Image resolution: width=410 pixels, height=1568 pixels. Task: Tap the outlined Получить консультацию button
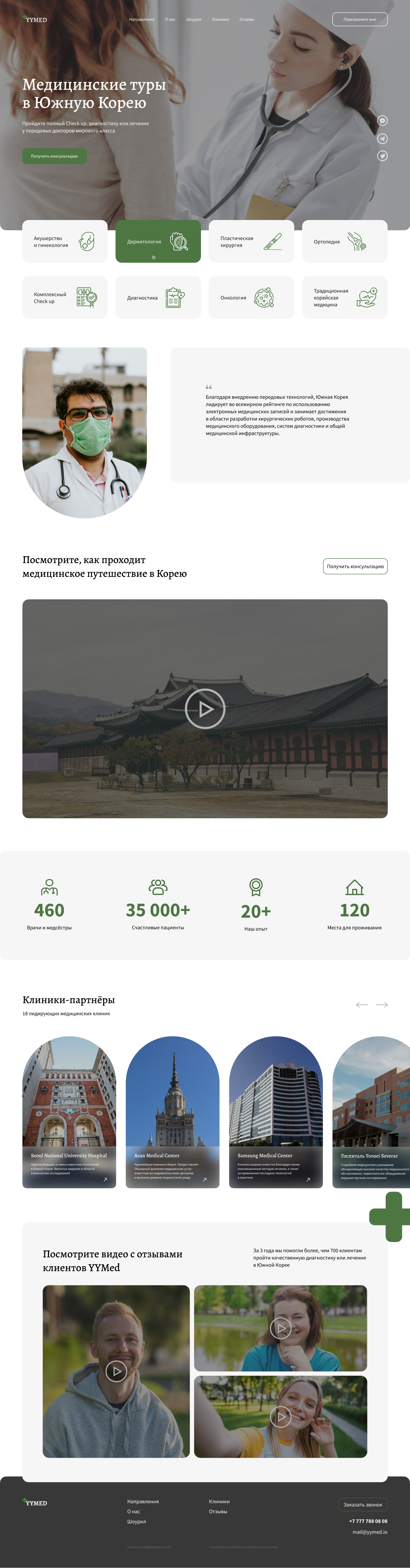(x=354, y=566)
